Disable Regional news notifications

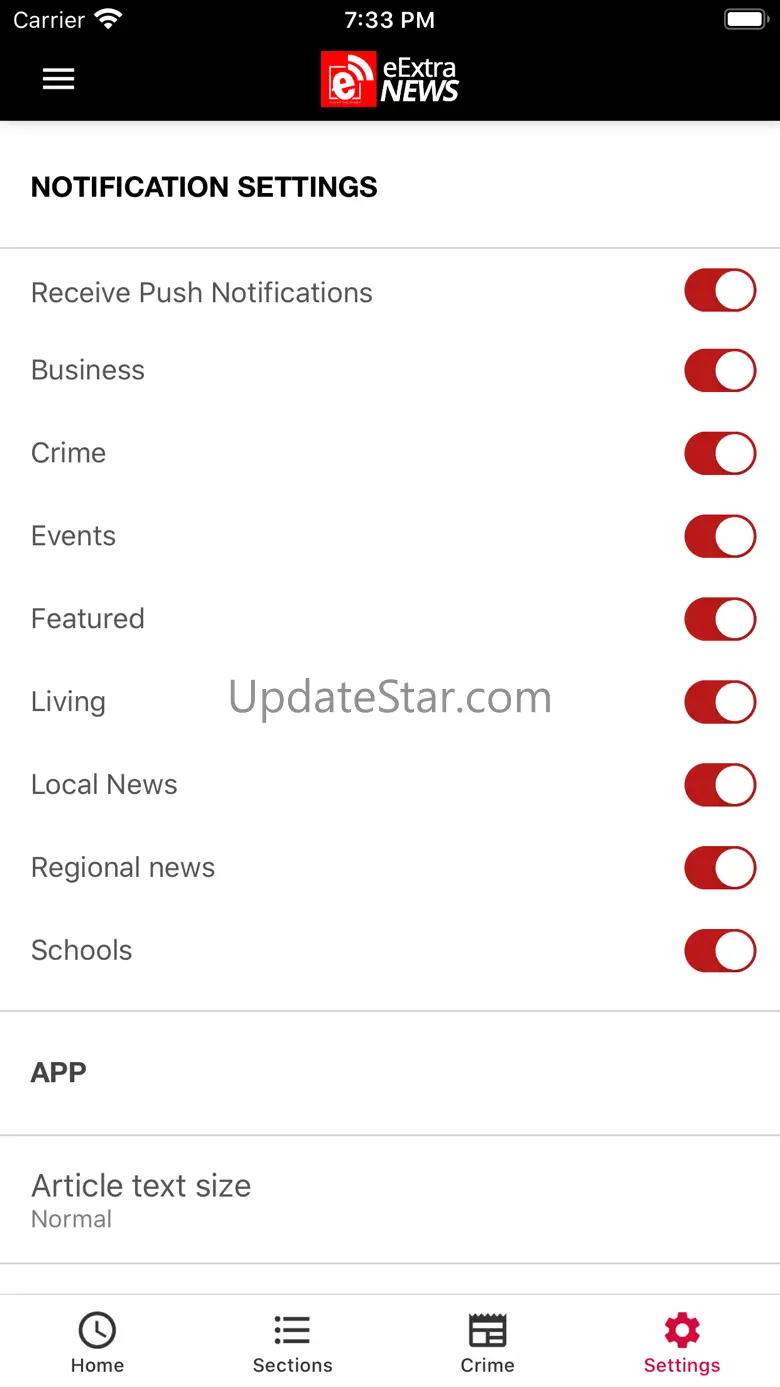720,868
